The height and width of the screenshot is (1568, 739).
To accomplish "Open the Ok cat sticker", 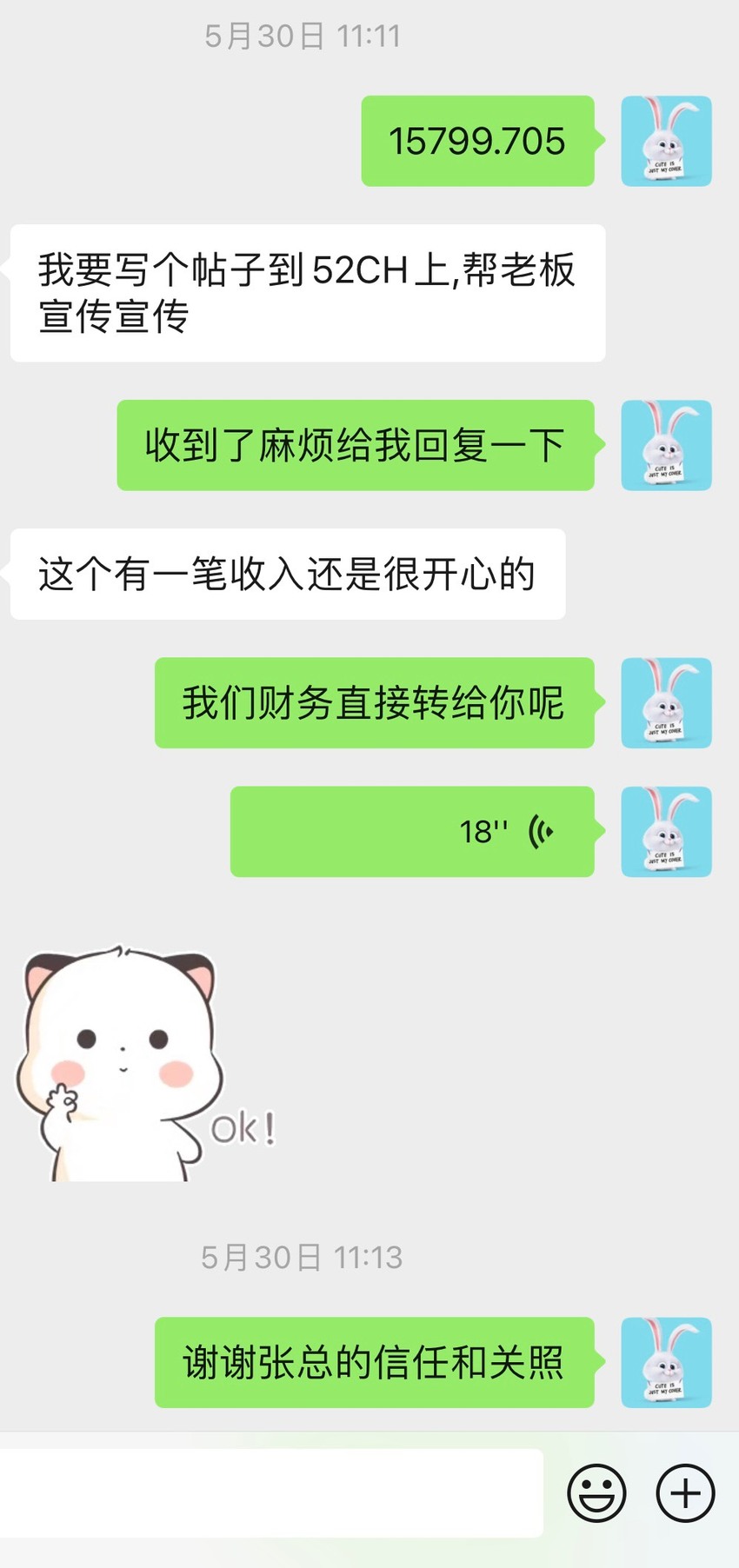I will (146, 1064).
